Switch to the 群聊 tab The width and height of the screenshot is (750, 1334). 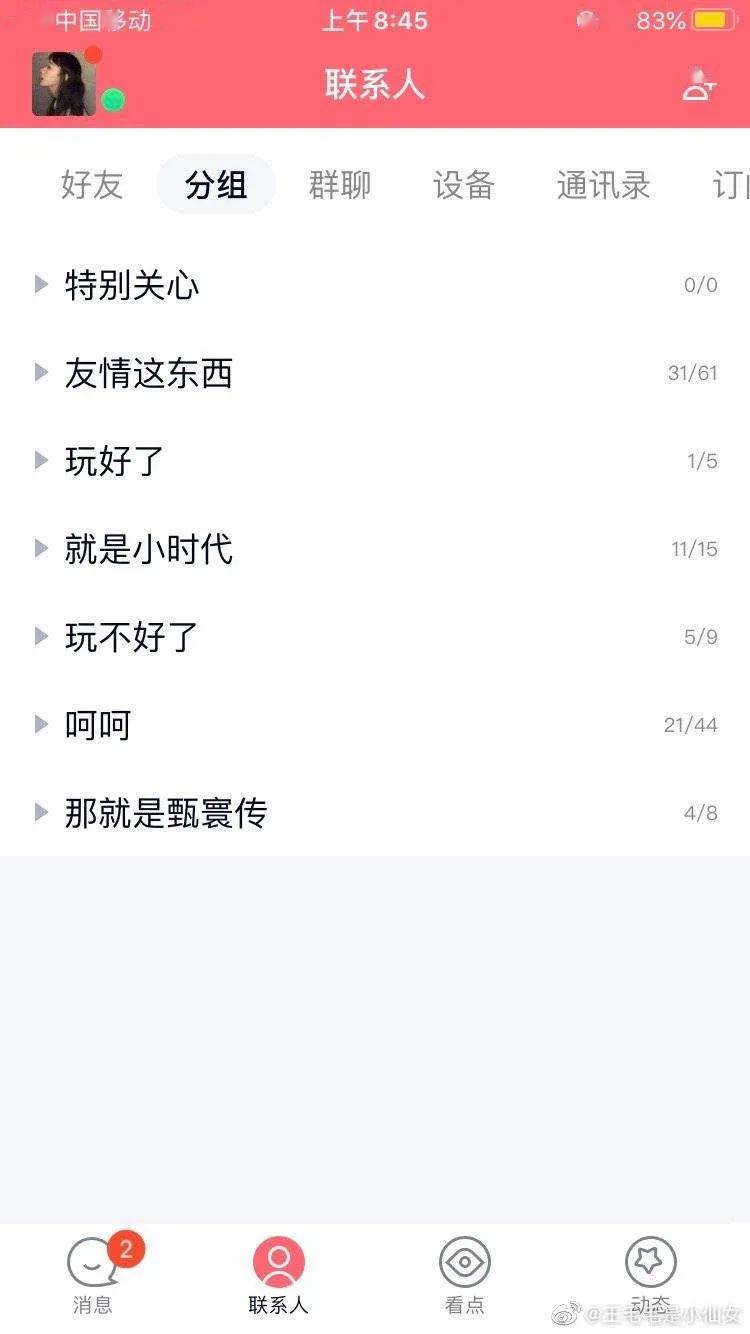coord(340,185)
